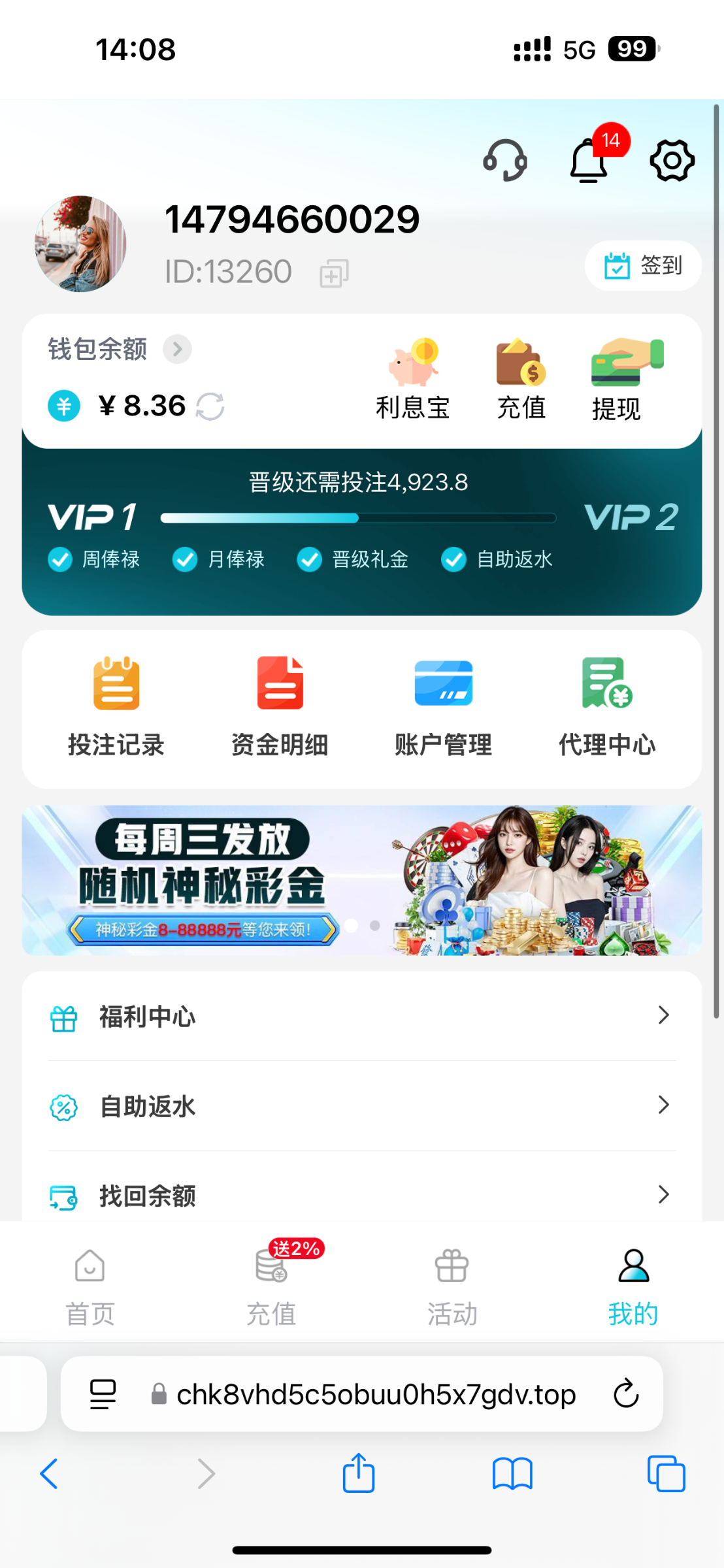View 资金明细 fund details
The image size is (724, 1568).
pos(280,708)
